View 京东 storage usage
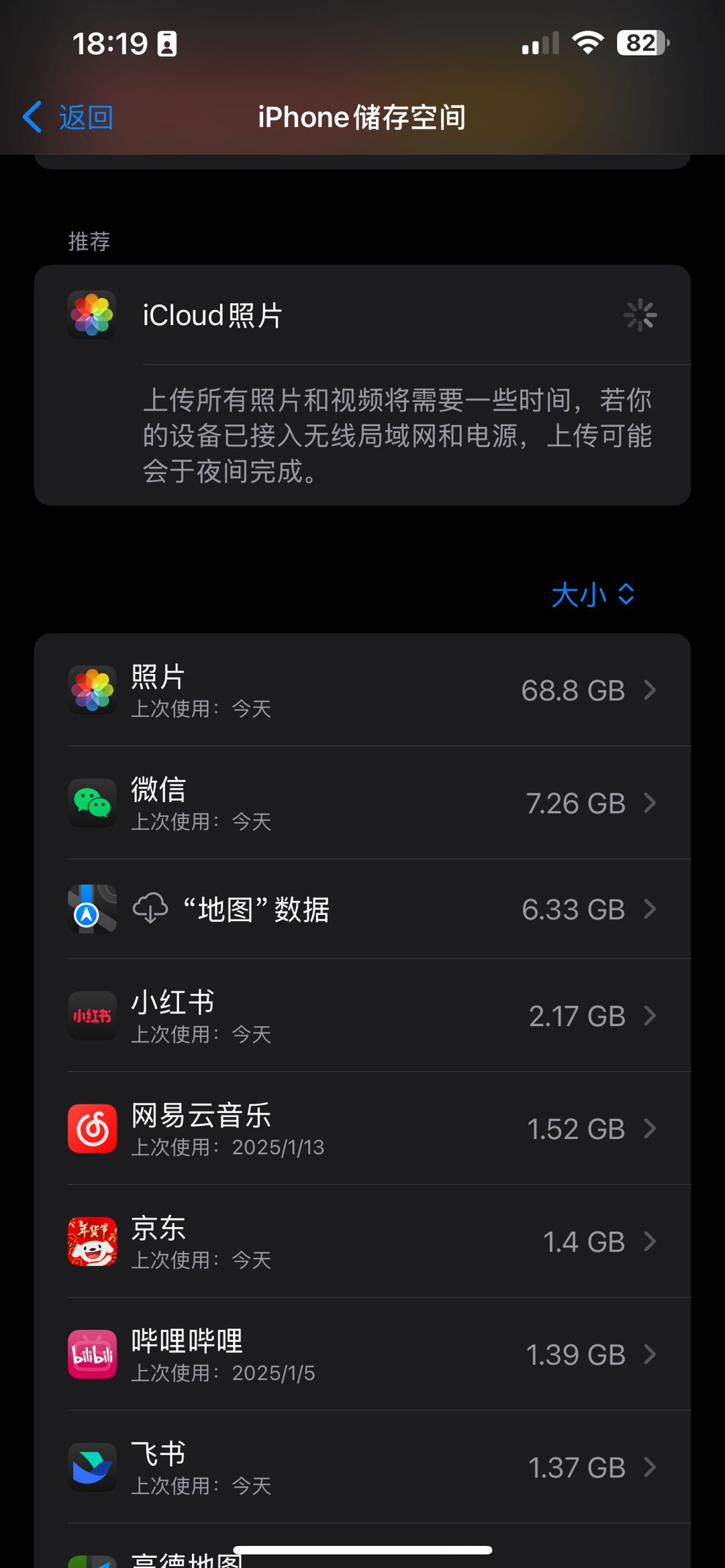725x1568 pixels. 362,1241
